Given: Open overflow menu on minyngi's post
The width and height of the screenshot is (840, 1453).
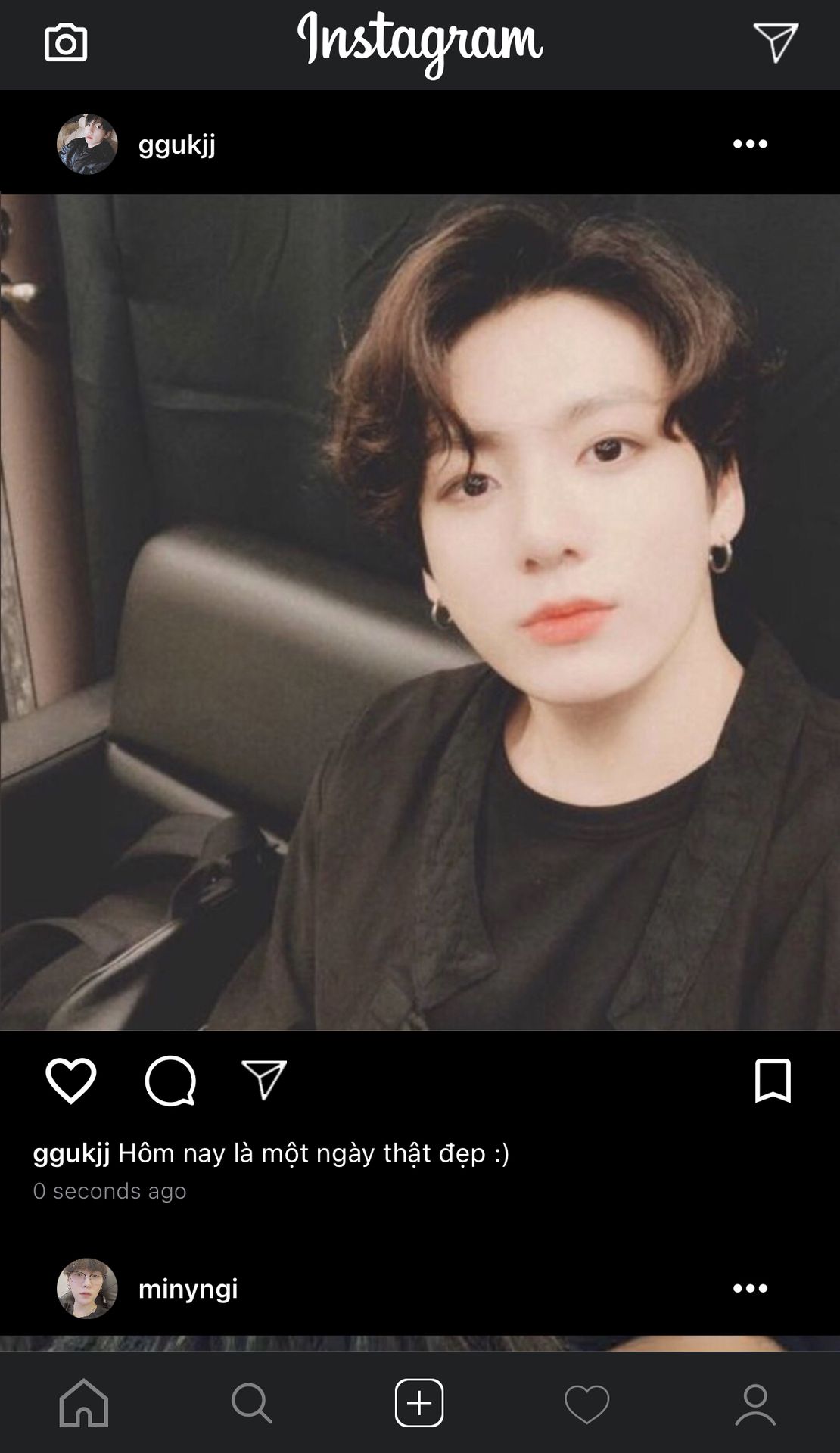Looking at the screenshot, I should [x=750, y=1288].
